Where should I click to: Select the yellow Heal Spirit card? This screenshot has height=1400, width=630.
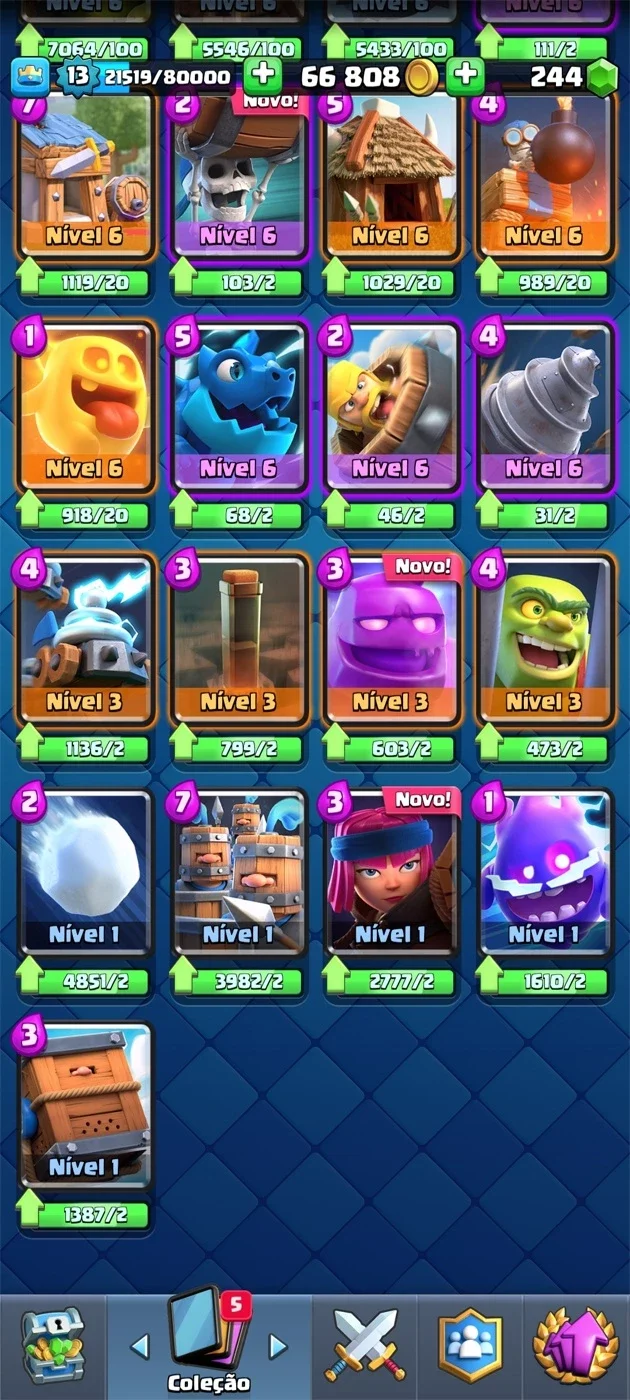(87, 406)
